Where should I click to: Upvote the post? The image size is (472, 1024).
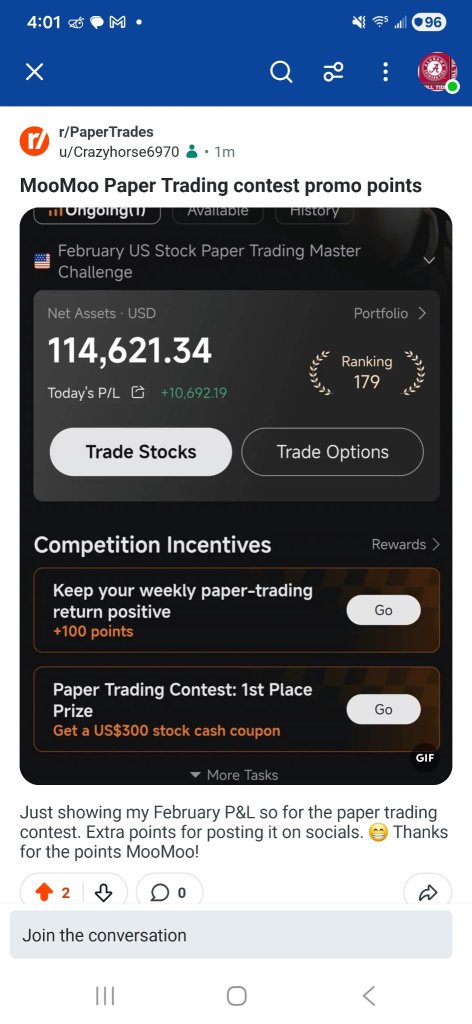pos(44,892)
